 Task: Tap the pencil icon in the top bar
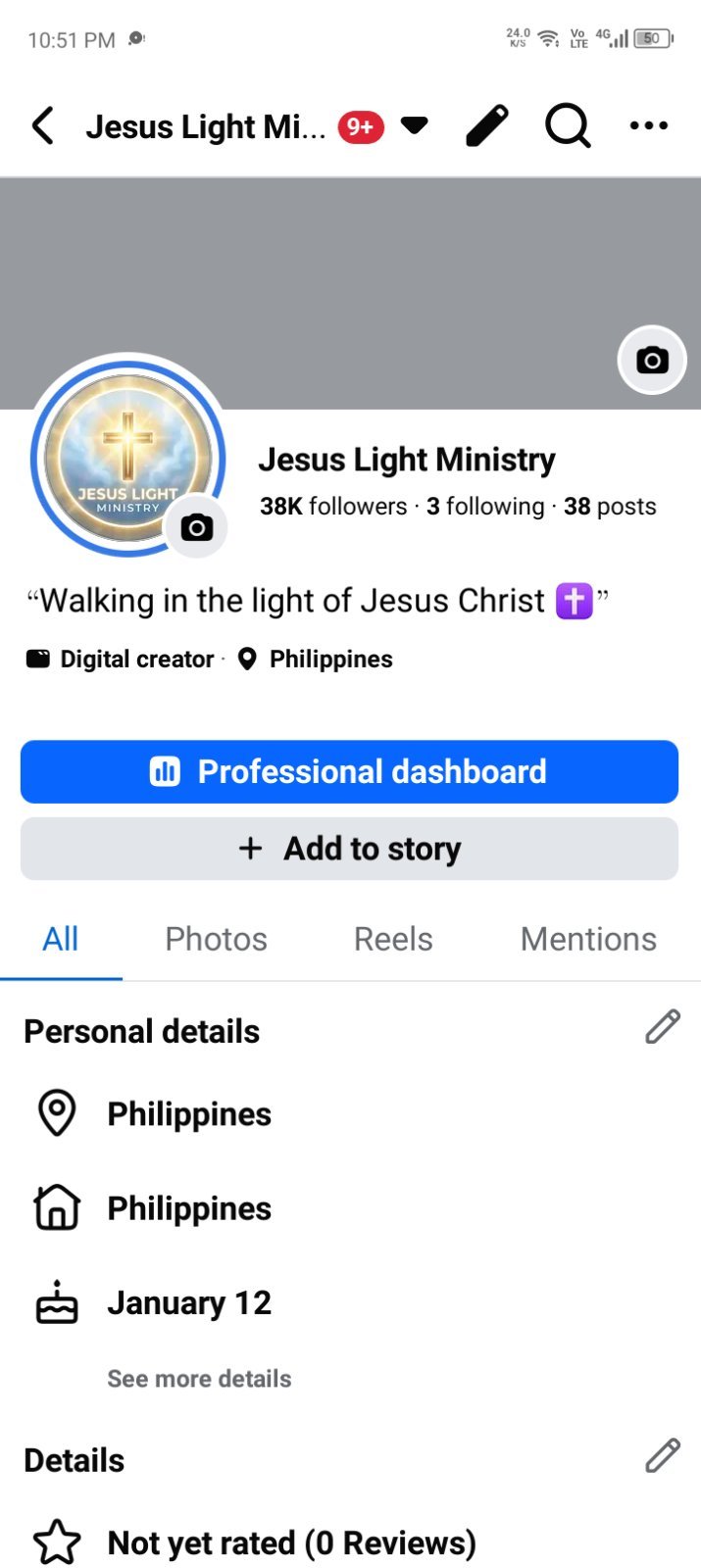click(x=487, y=125)
